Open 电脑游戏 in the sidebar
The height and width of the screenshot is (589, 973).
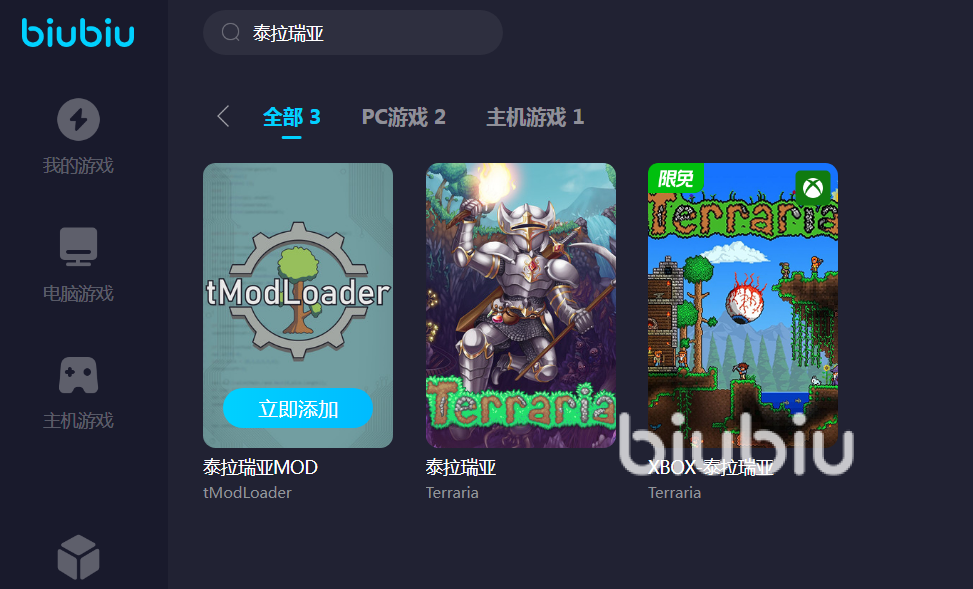(78, 264)
